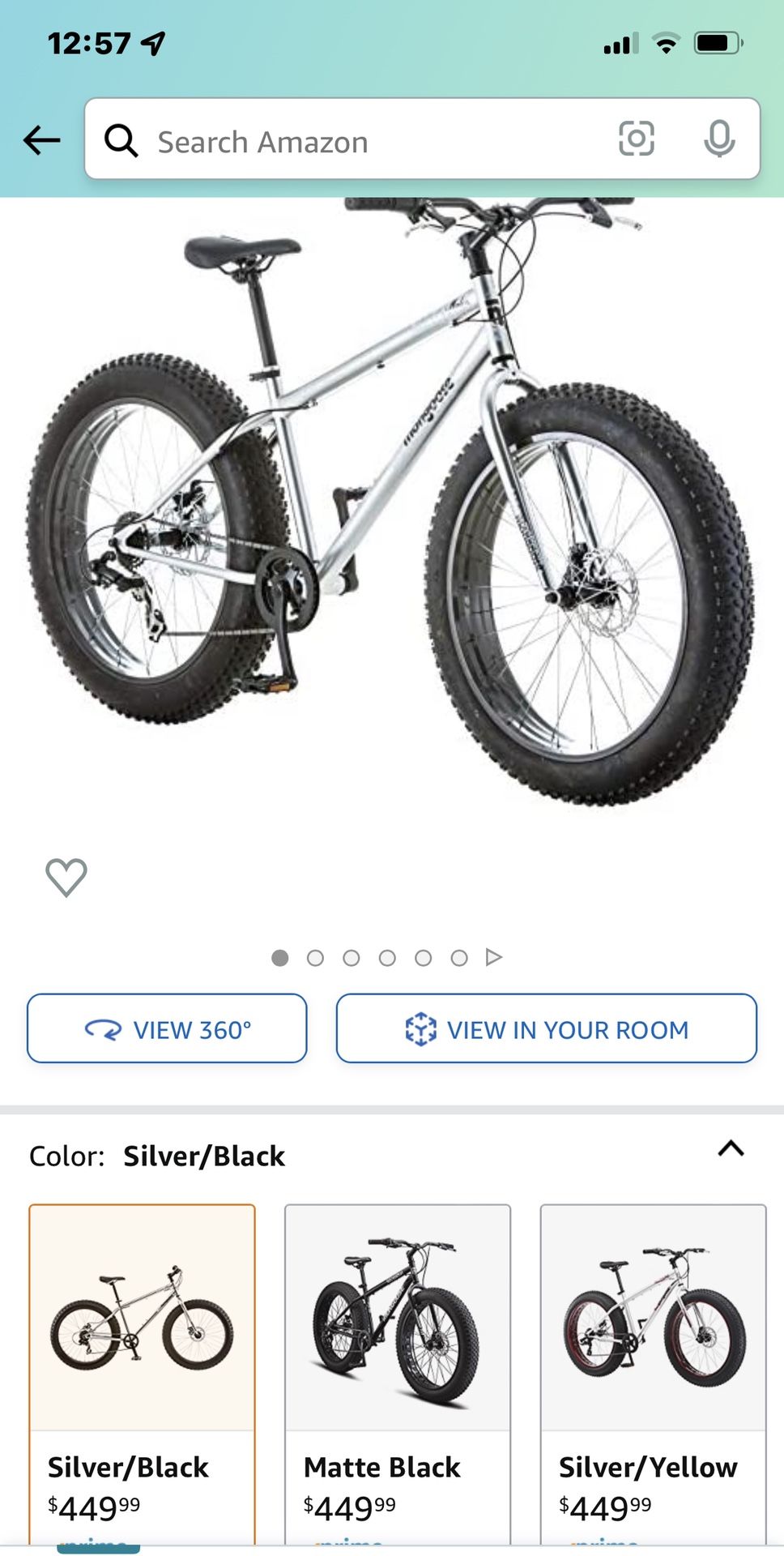The height and width of the screenshot is (1556, 784).
Task: Start voice search with the microphone
Action: (x=719, y=139)
